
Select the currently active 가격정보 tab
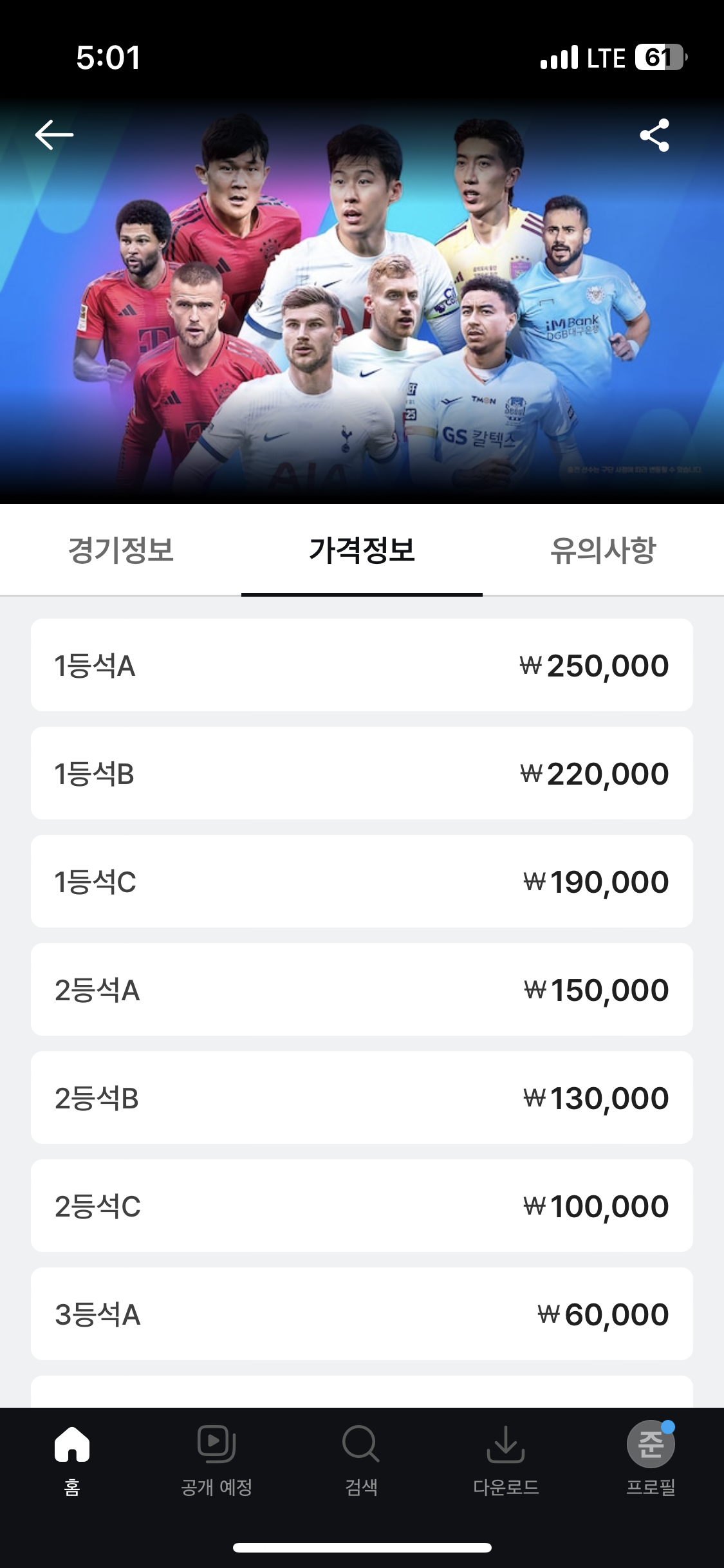tap(362, 550)
